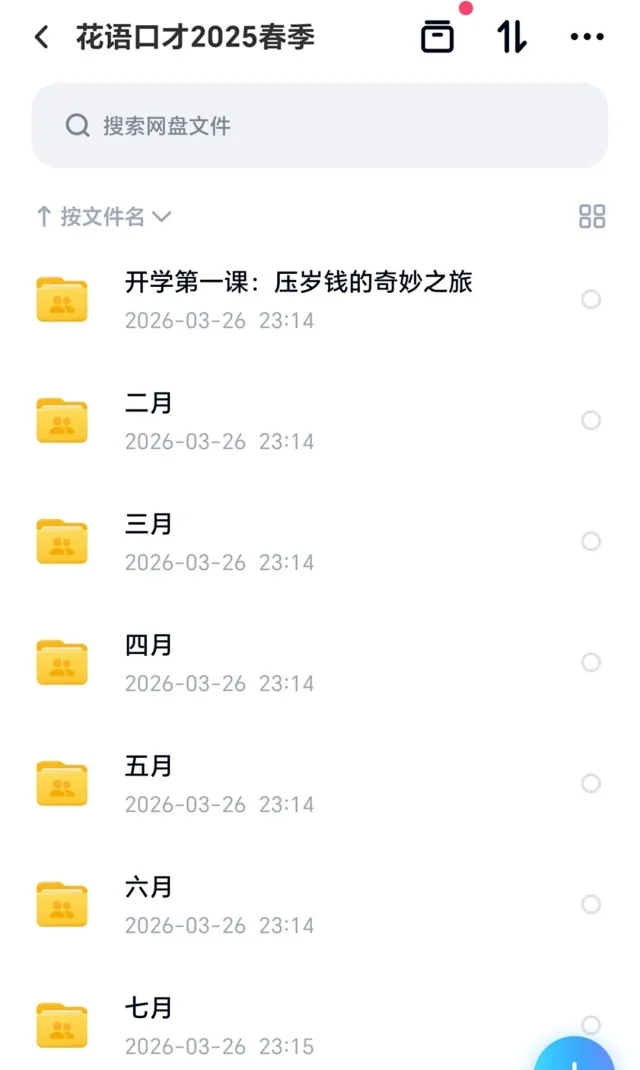Screen dimensions: 640x1070
Task: Mark the 三月 folder as selected
Action: click(591, 541)
